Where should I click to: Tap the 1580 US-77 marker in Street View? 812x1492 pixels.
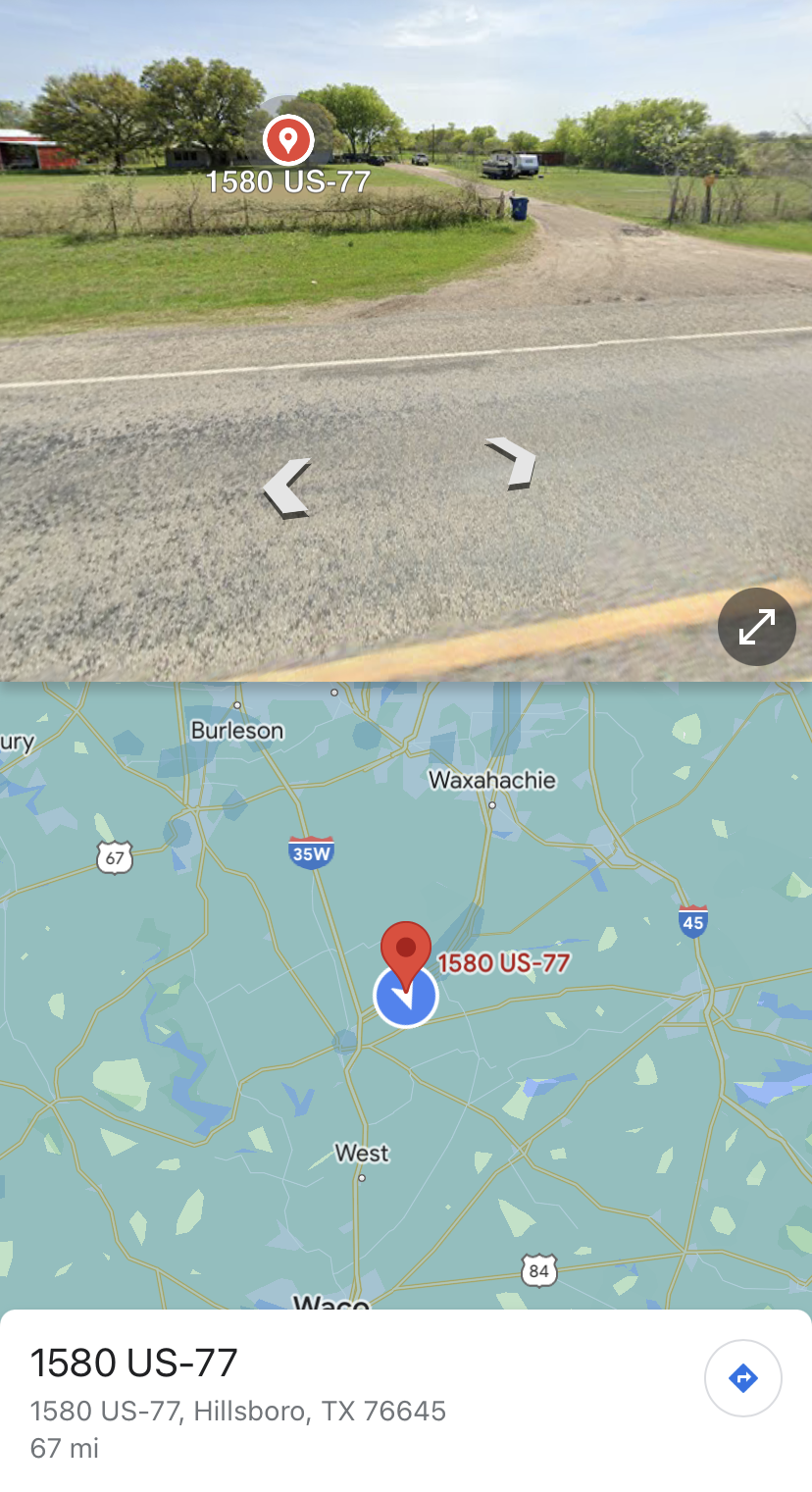click(x=287, y=141)
